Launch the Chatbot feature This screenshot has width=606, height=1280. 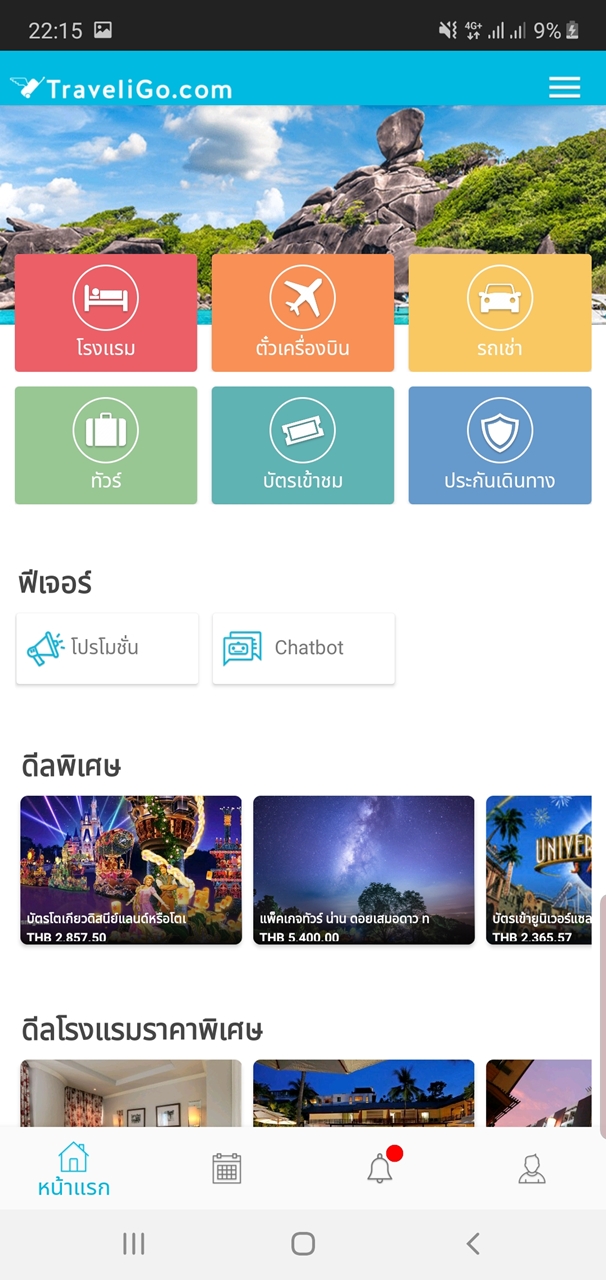(x=303, y=648)
